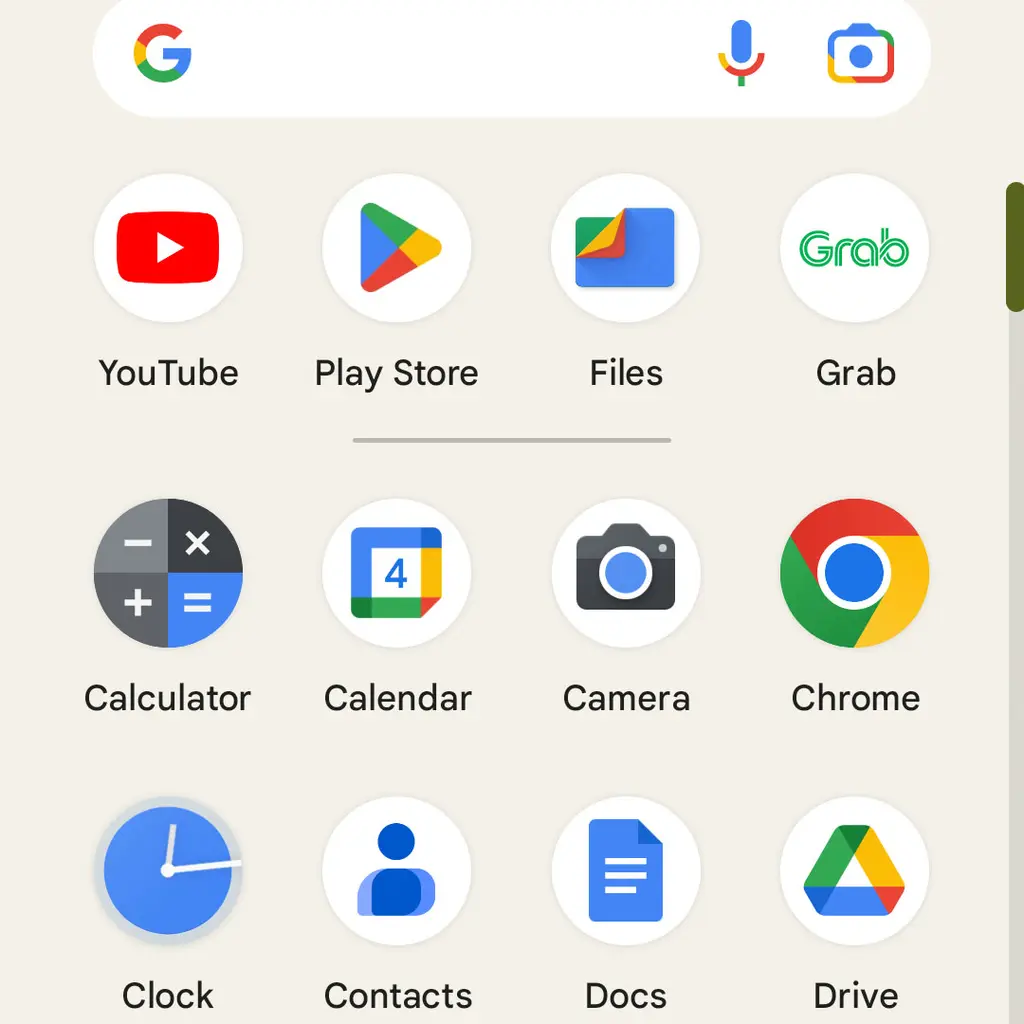Start voice search with the microphone
Image resolution: width=1024 pixels, height=1024 pixels.
click(740, 54)
